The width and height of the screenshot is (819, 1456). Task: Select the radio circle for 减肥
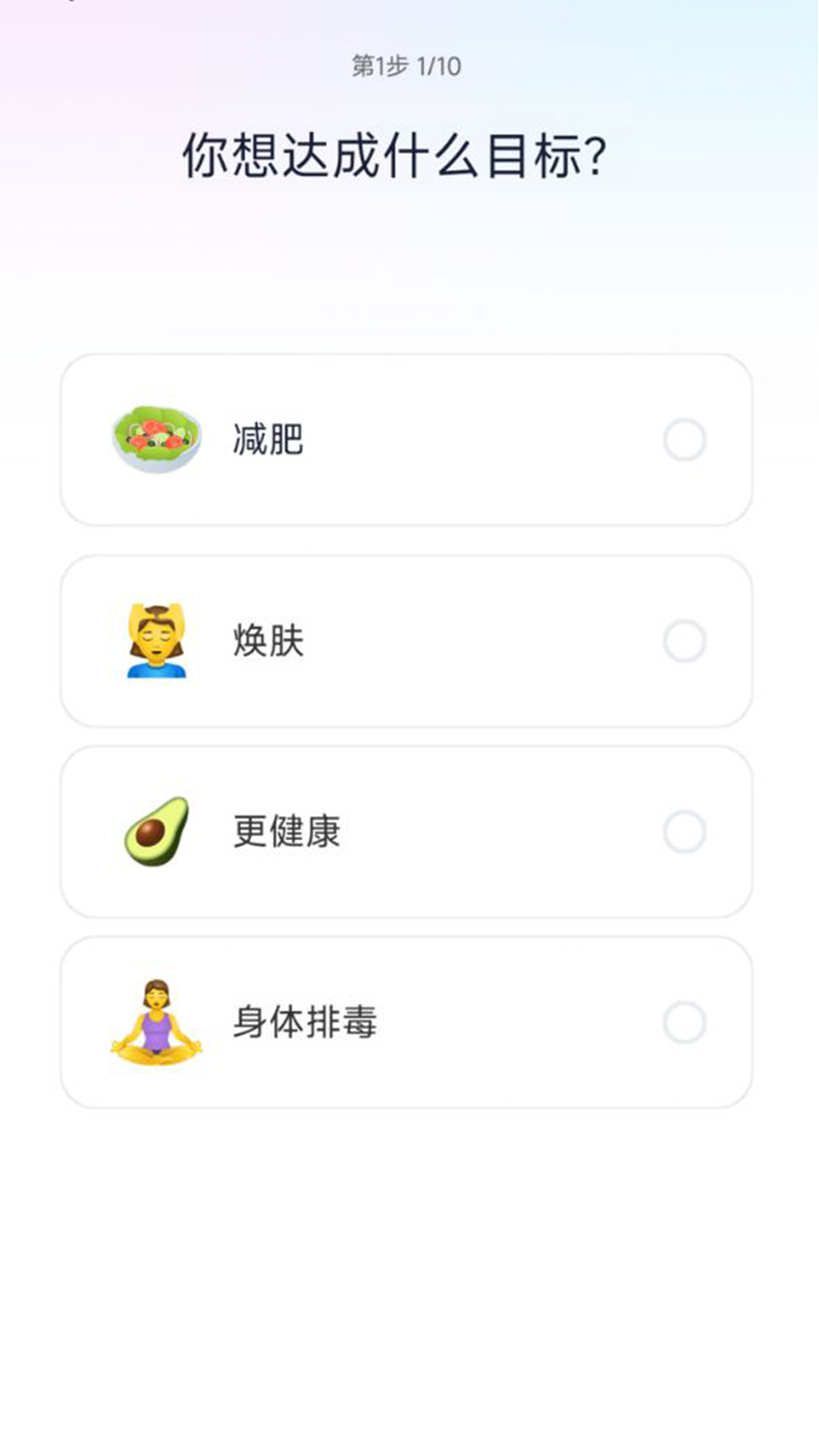685,438
